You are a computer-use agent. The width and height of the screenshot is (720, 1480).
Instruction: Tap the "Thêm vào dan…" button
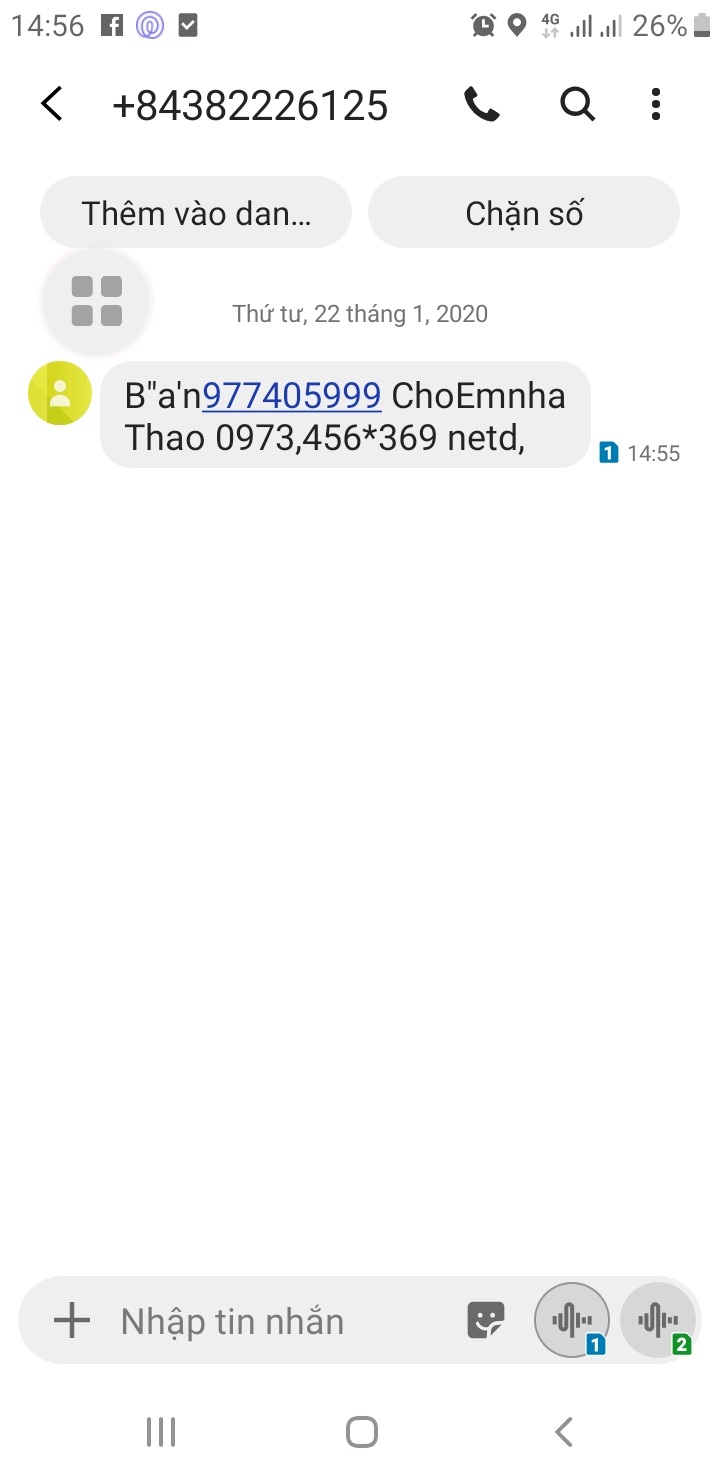tap(196, 213)
